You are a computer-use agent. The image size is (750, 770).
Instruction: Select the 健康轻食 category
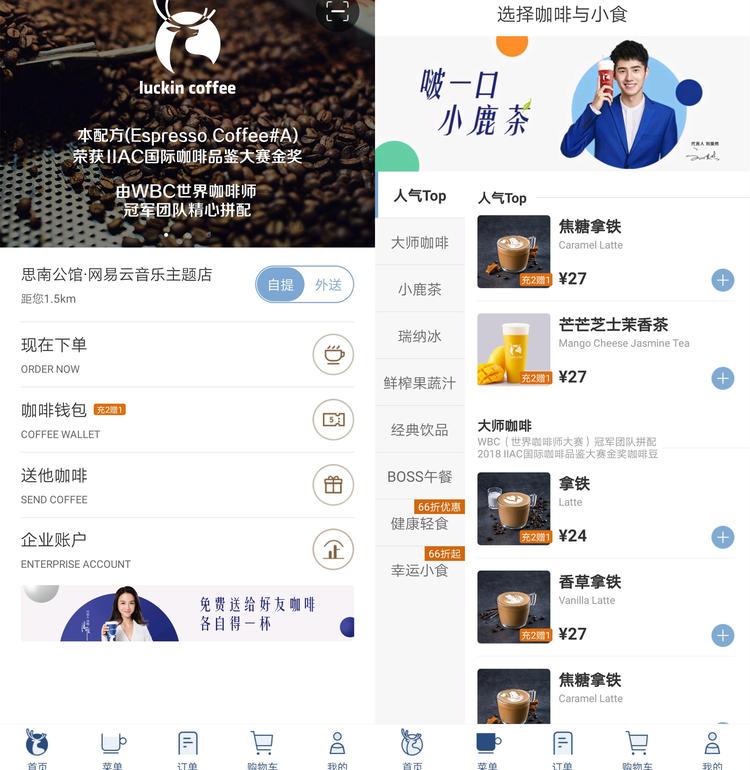[x=420, y=523]
